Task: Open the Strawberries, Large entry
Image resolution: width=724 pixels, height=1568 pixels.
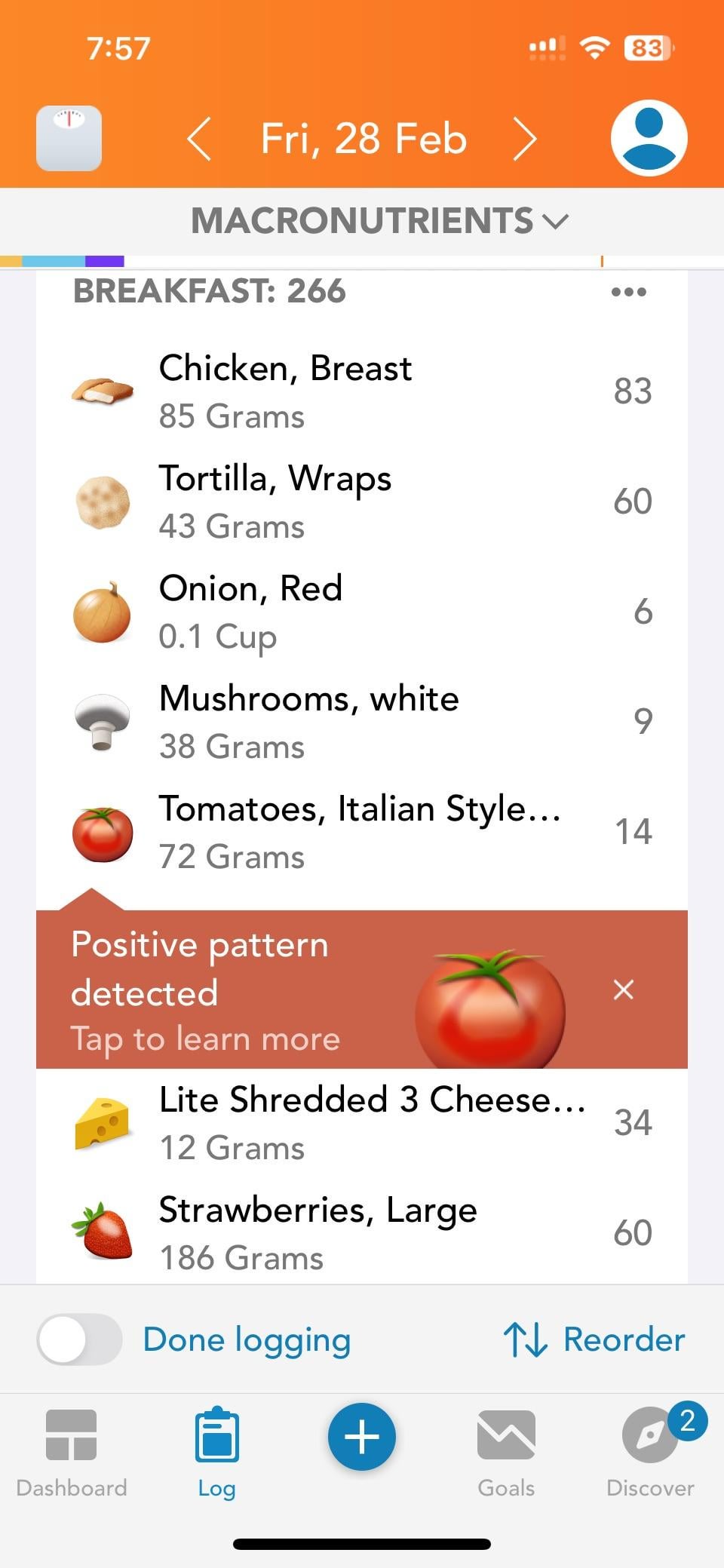Action: point(362,1232)
